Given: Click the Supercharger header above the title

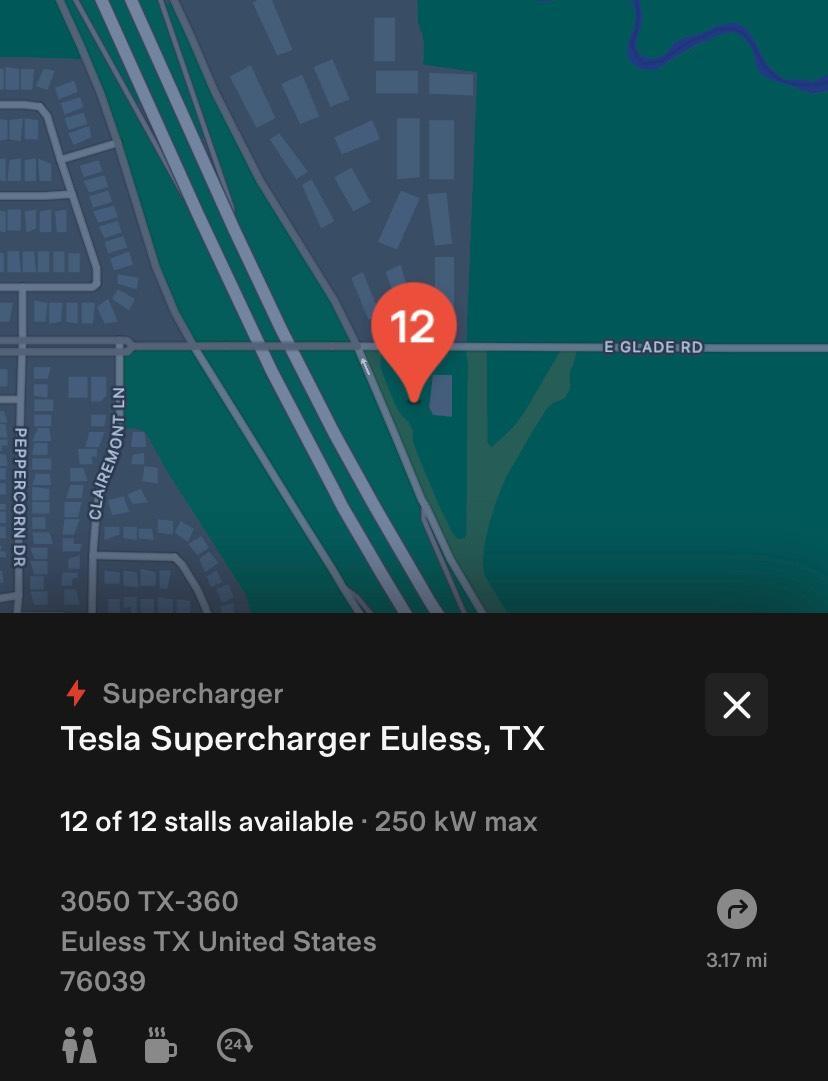Looking at the screenshot, I should pos(194,693).
